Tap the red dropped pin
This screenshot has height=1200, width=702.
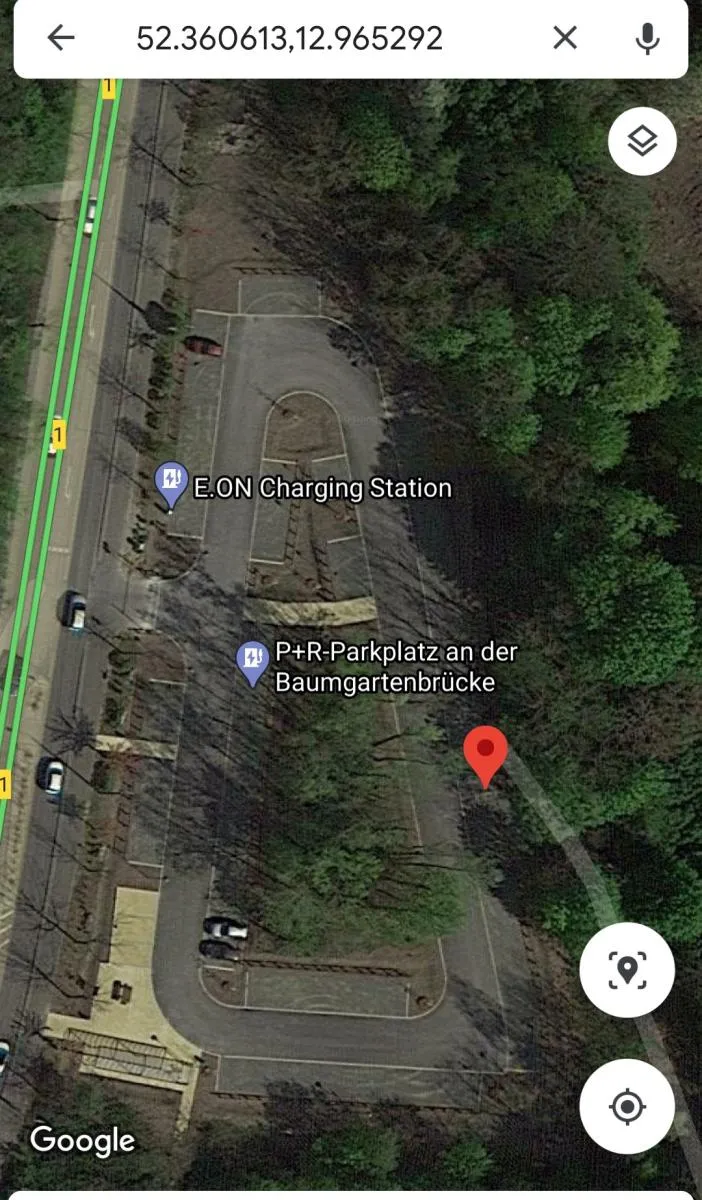[486, 758]
